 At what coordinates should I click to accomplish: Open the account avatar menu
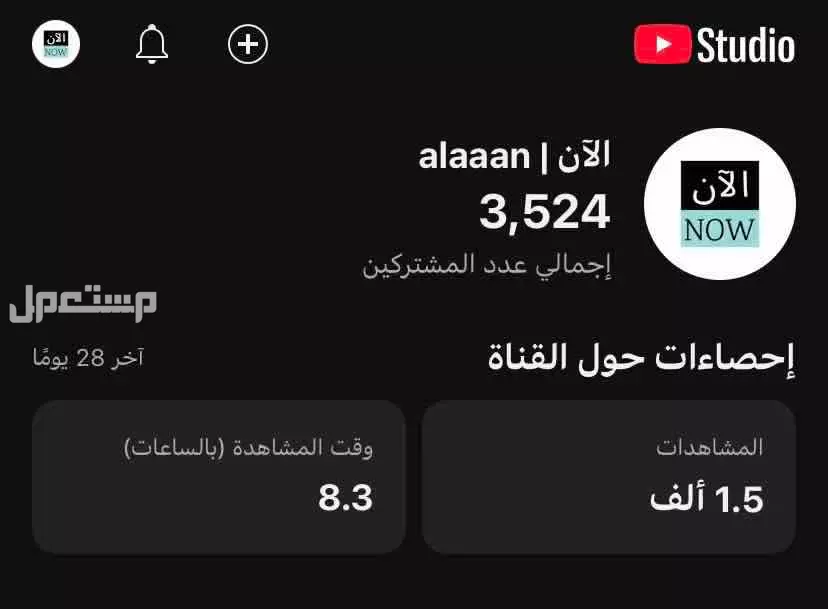[56, 45]
